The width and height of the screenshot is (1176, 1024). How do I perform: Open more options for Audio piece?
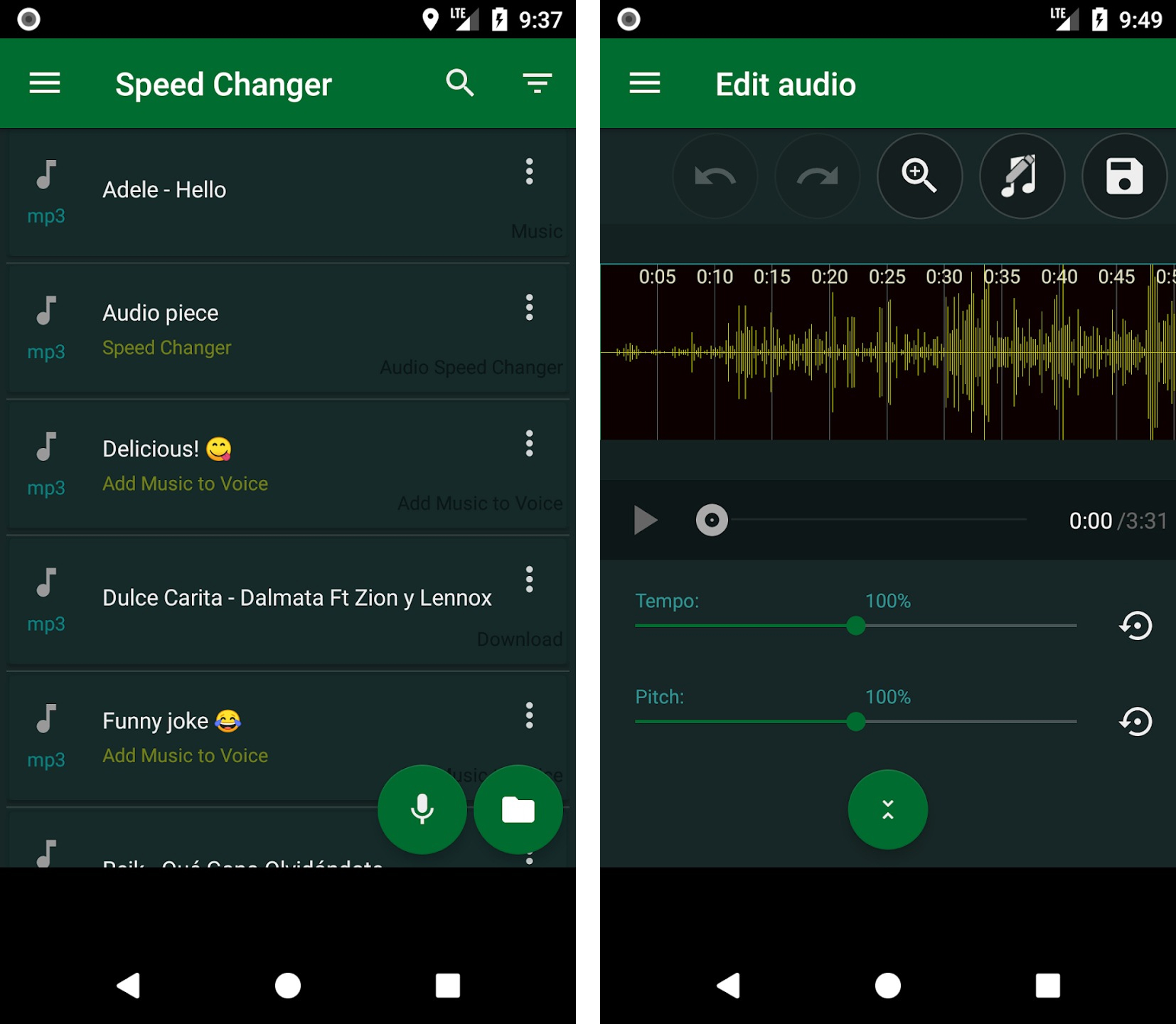click(x=529, y=307)
